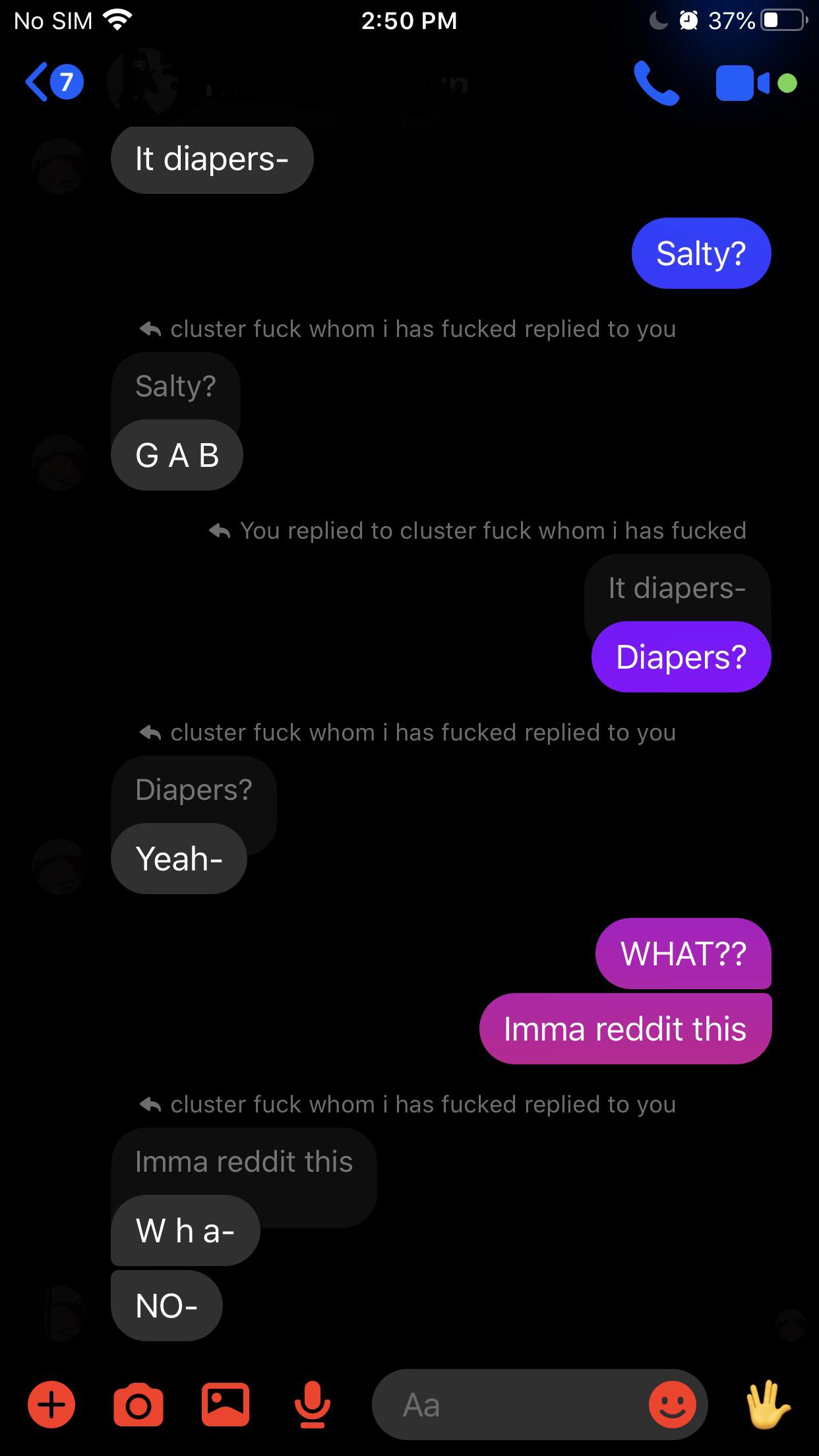
Task: Record a voice message with the microphone
Action: 312,1405
